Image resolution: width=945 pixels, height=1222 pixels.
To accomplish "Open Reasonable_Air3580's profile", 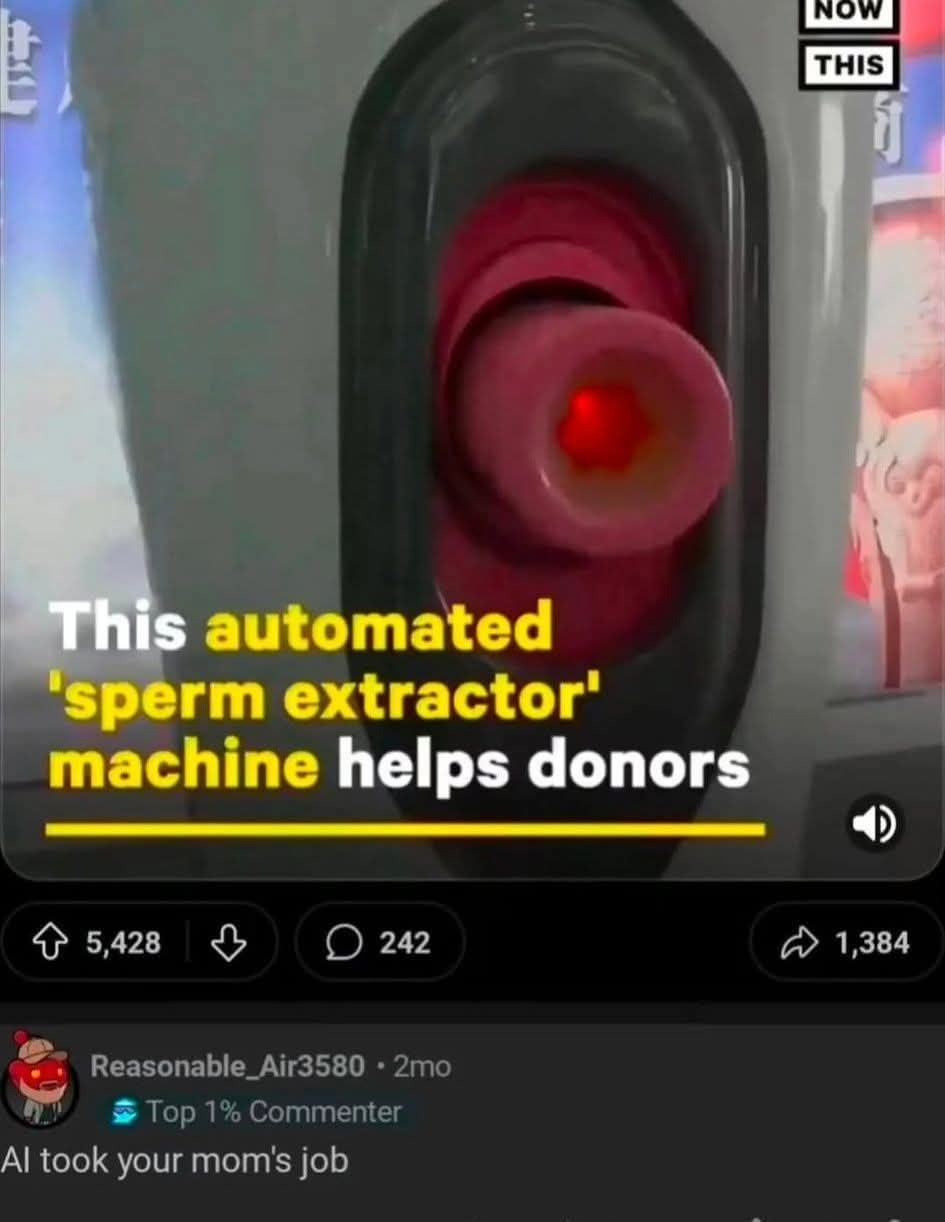I will click(x=228, y=1067).
